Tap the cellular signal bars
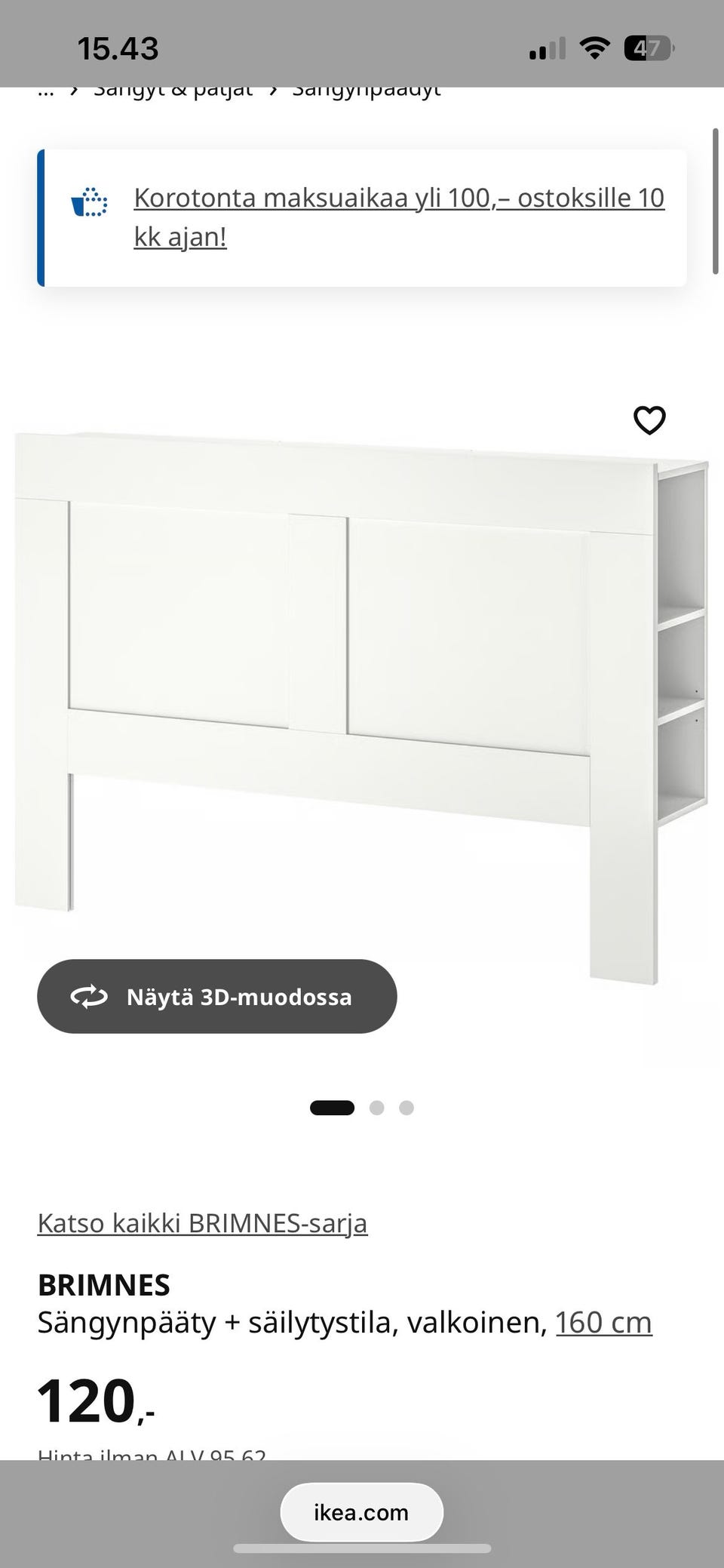Viewport: 724px width, 1568px height. tap(547, 48)
